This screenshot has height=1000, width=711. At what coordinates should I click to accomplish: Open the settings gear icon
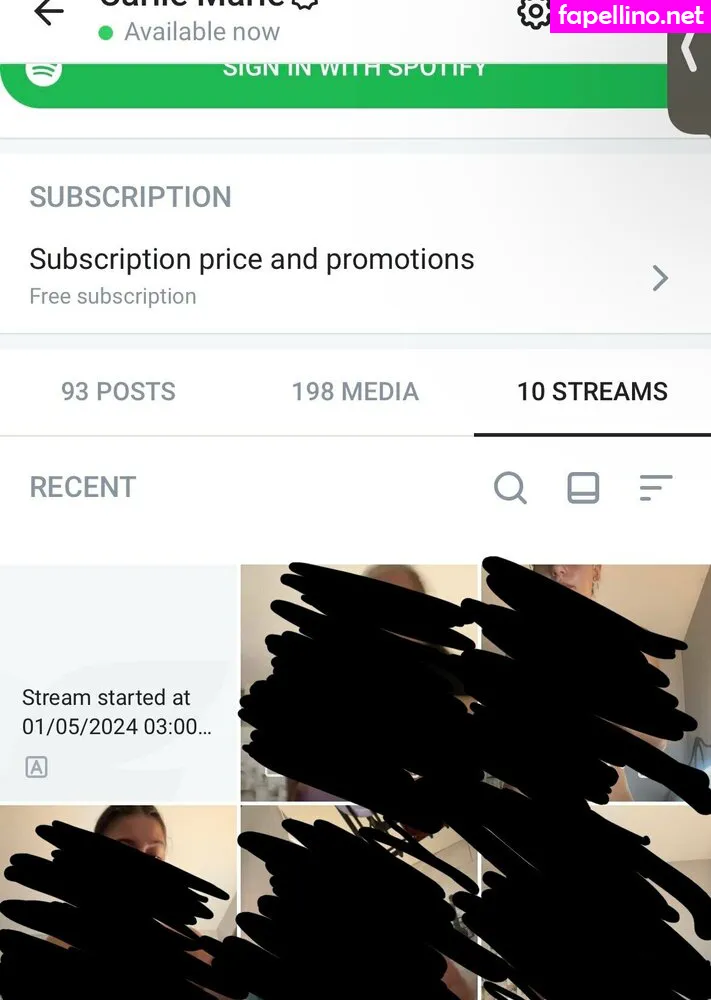[x=534, y=13]
